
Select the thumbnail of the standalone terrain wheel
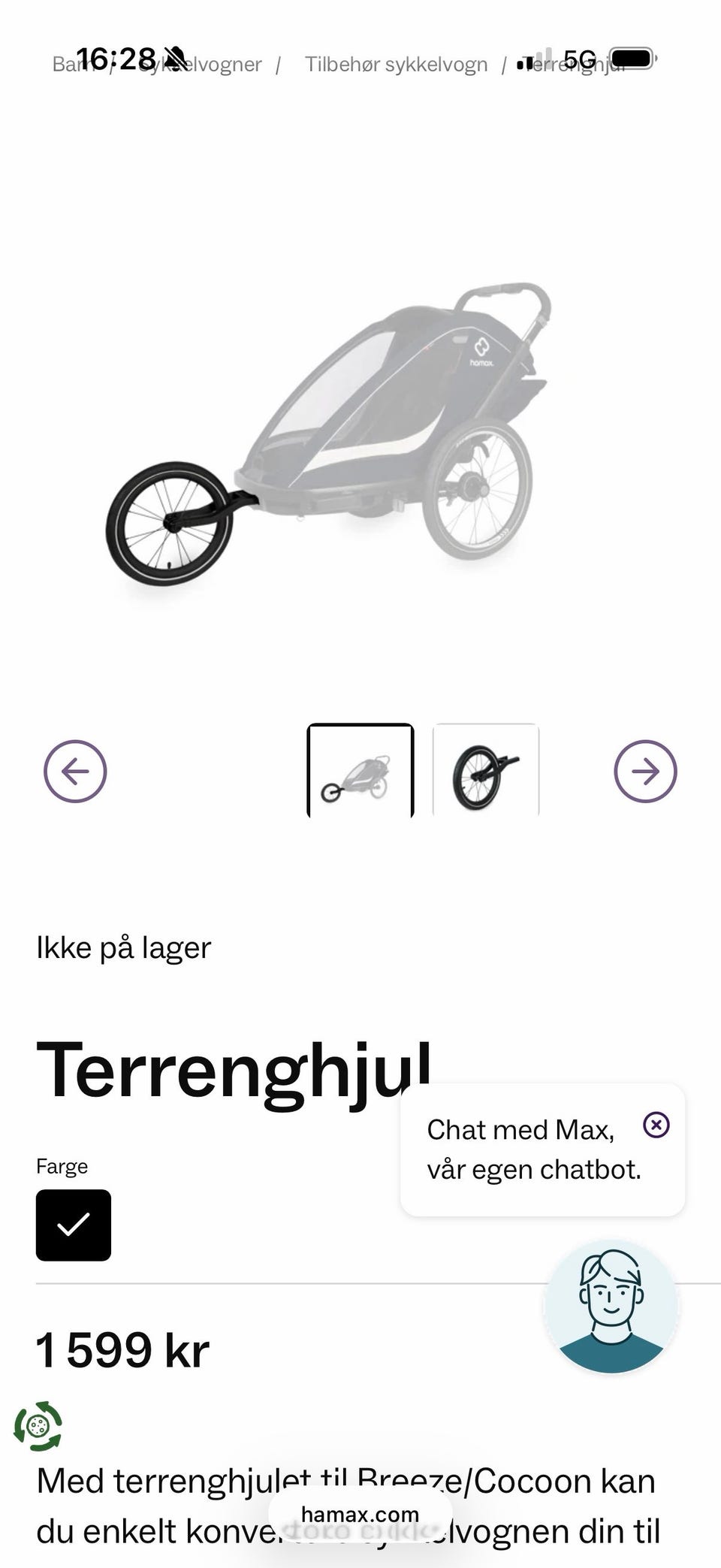[x=486, y=771]
